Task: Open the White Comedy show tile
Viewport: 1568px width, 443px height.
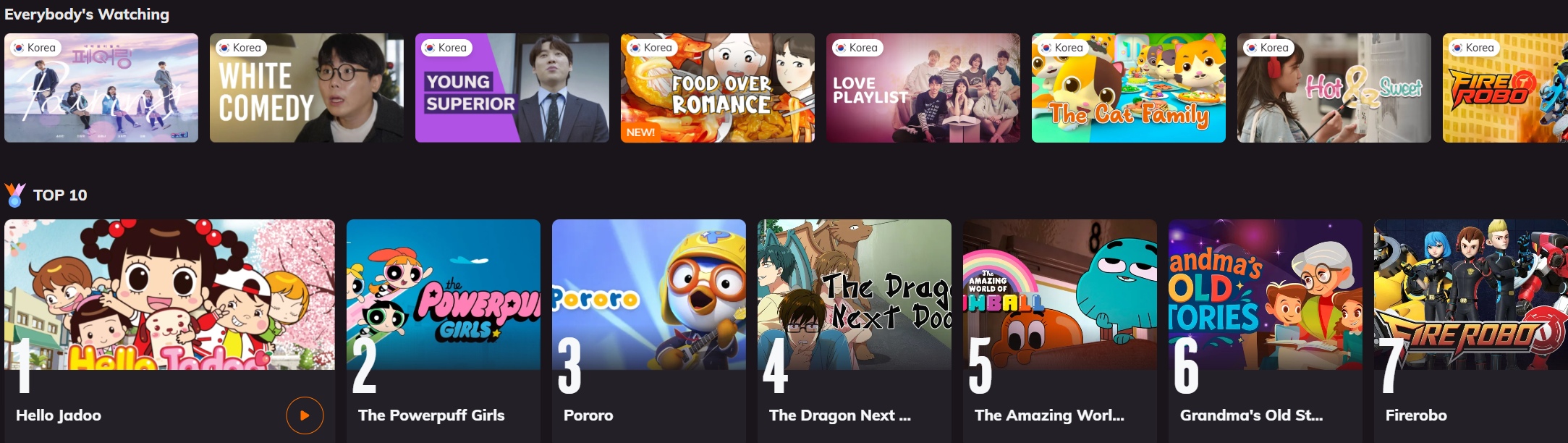Action: tap(306, 88)
